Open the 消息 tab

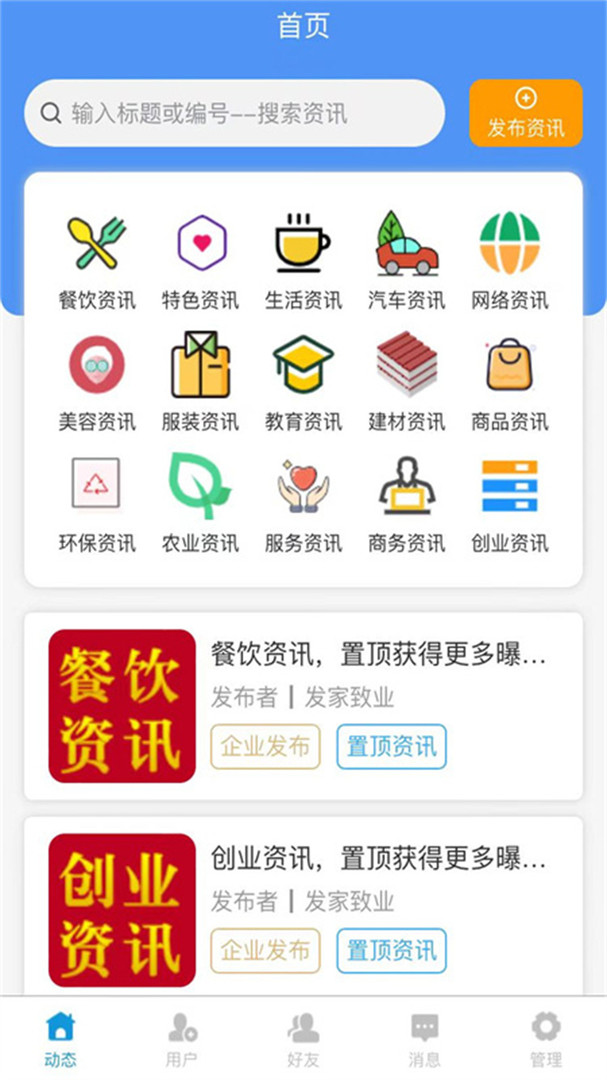[x=425, y=1039]
